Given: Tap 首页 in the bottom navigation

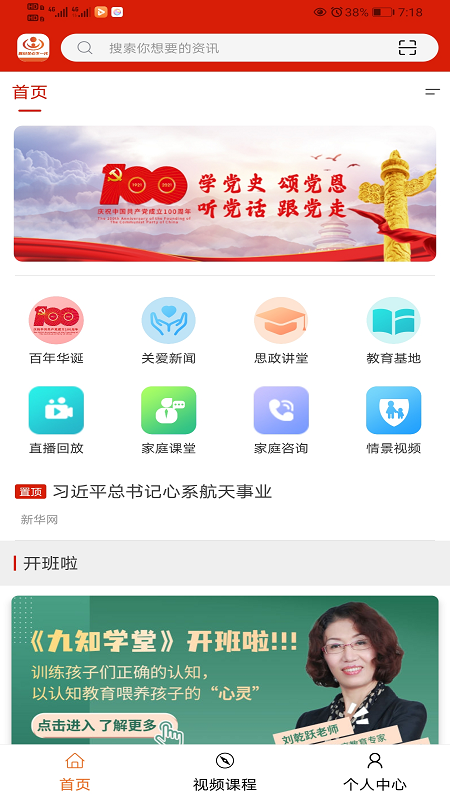Looking at the screenshot, I should click(x=75, y=772).
